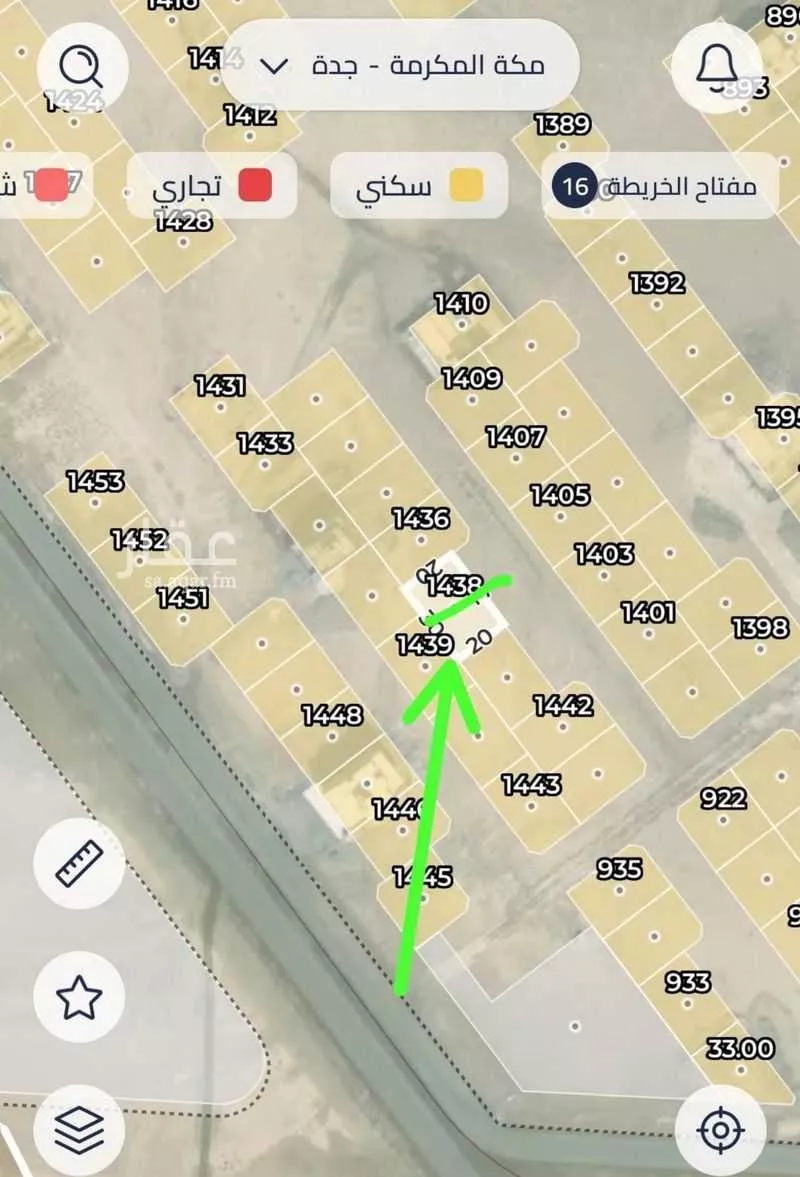800x1177 pixels.
Task: Center the map on my location
Action: tap(719, 1129)
